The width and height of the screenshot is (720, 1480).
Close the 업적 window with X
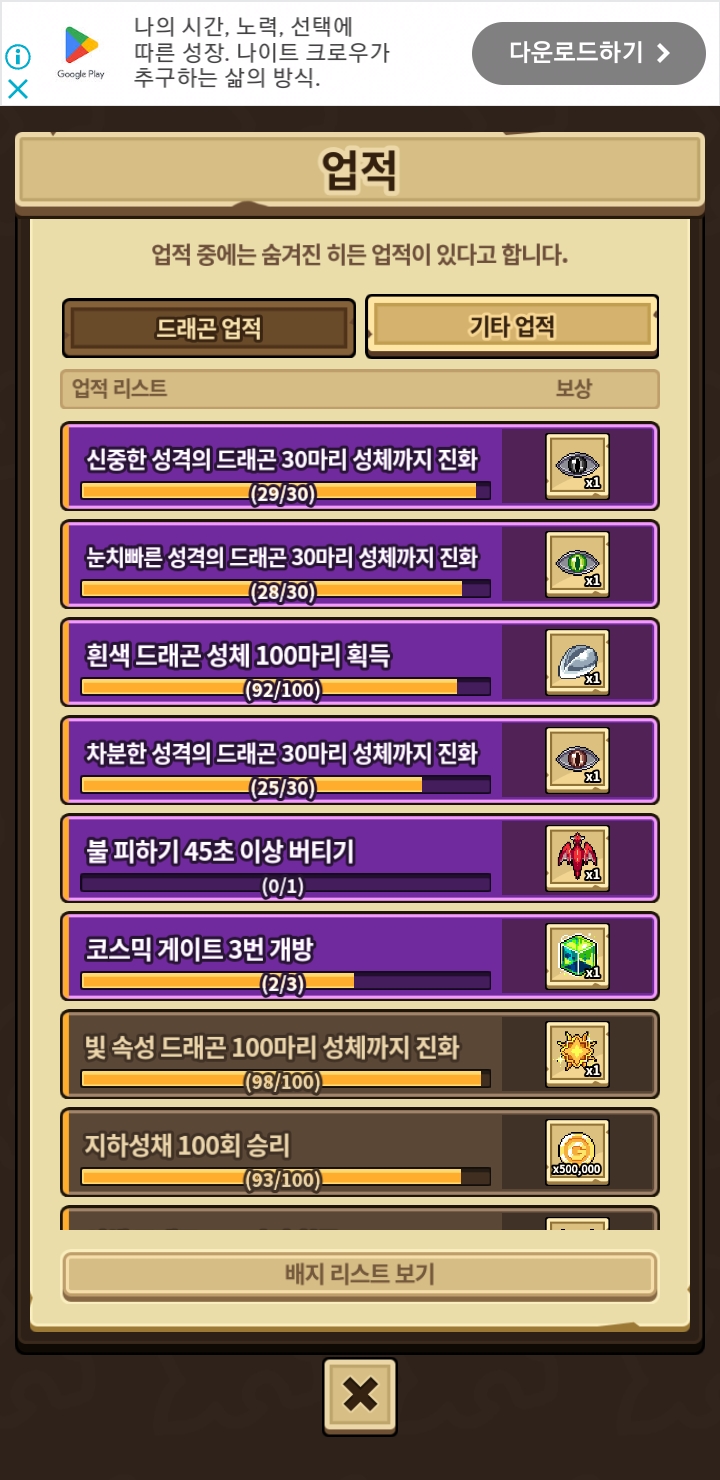click(360, 1395)
